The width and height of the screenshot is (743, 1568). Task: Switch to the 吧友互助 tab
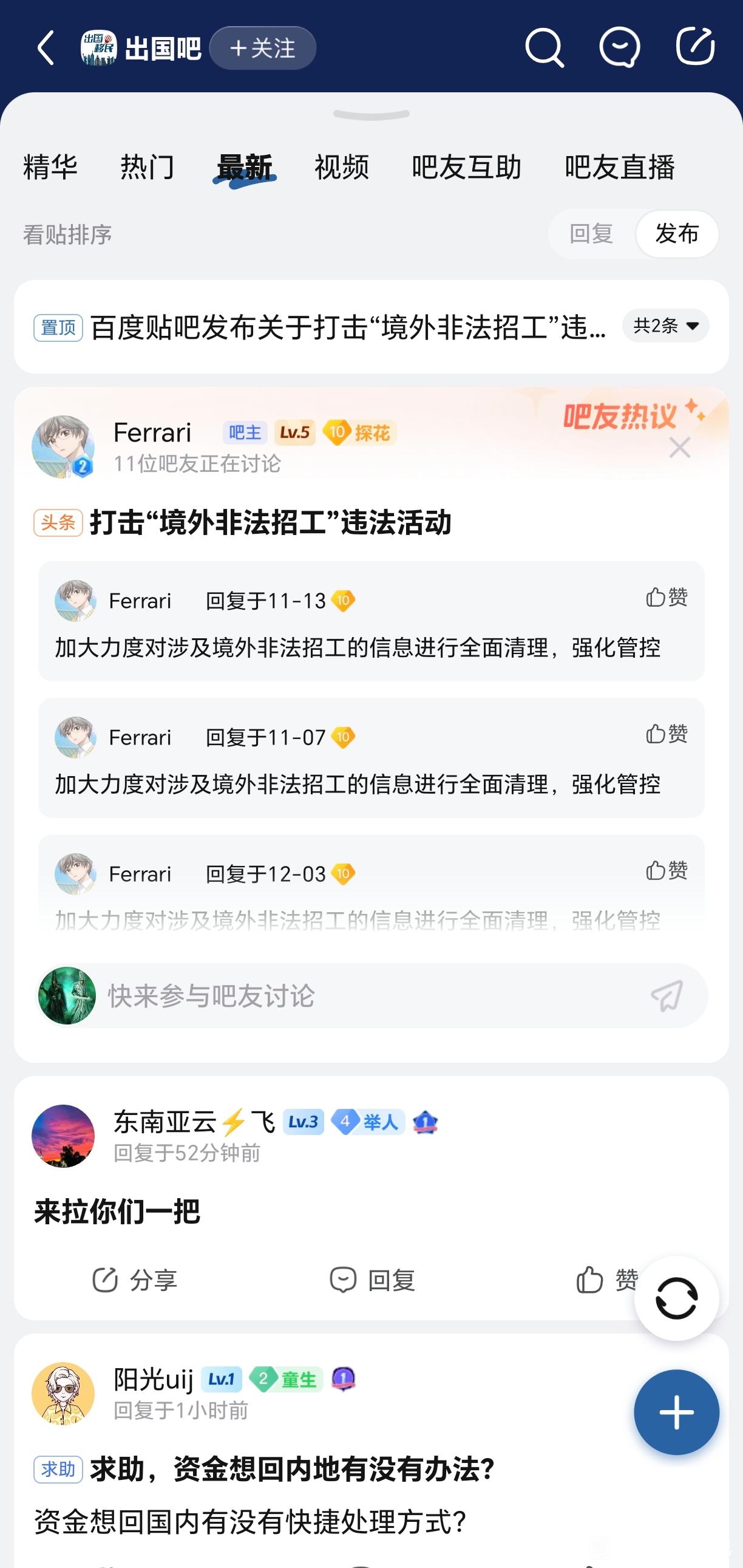click(x=466, y=168)
